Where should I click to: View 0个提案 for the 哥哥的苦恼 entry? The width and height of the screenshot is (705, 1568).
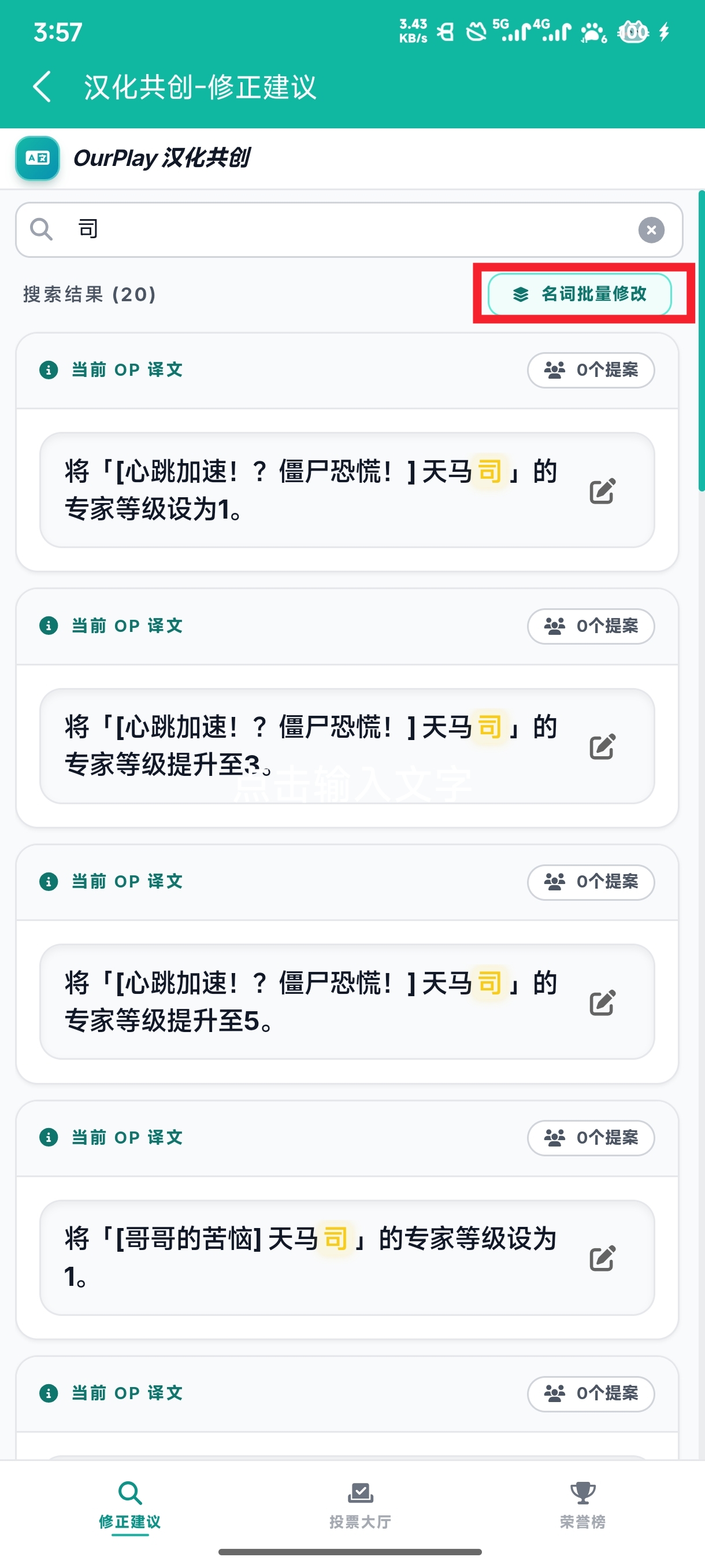click(x=591, y=1137)
